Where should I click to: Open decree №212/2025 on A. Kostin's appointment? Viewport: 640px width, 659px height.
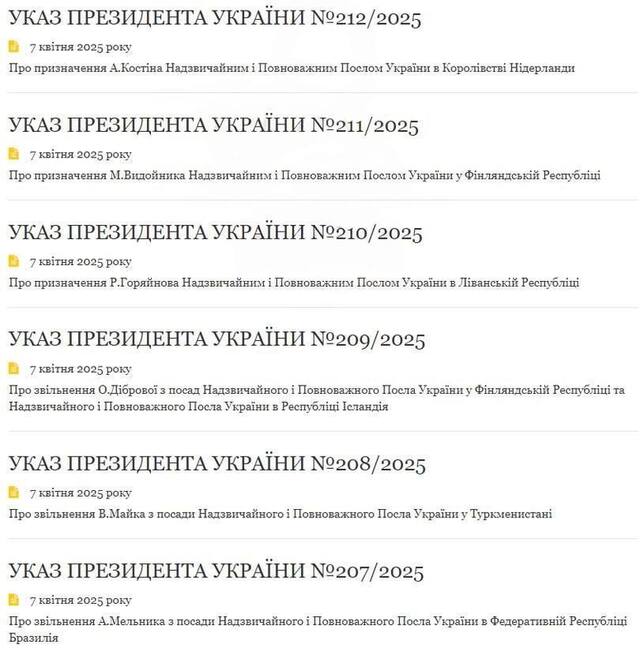click(214, 18)
